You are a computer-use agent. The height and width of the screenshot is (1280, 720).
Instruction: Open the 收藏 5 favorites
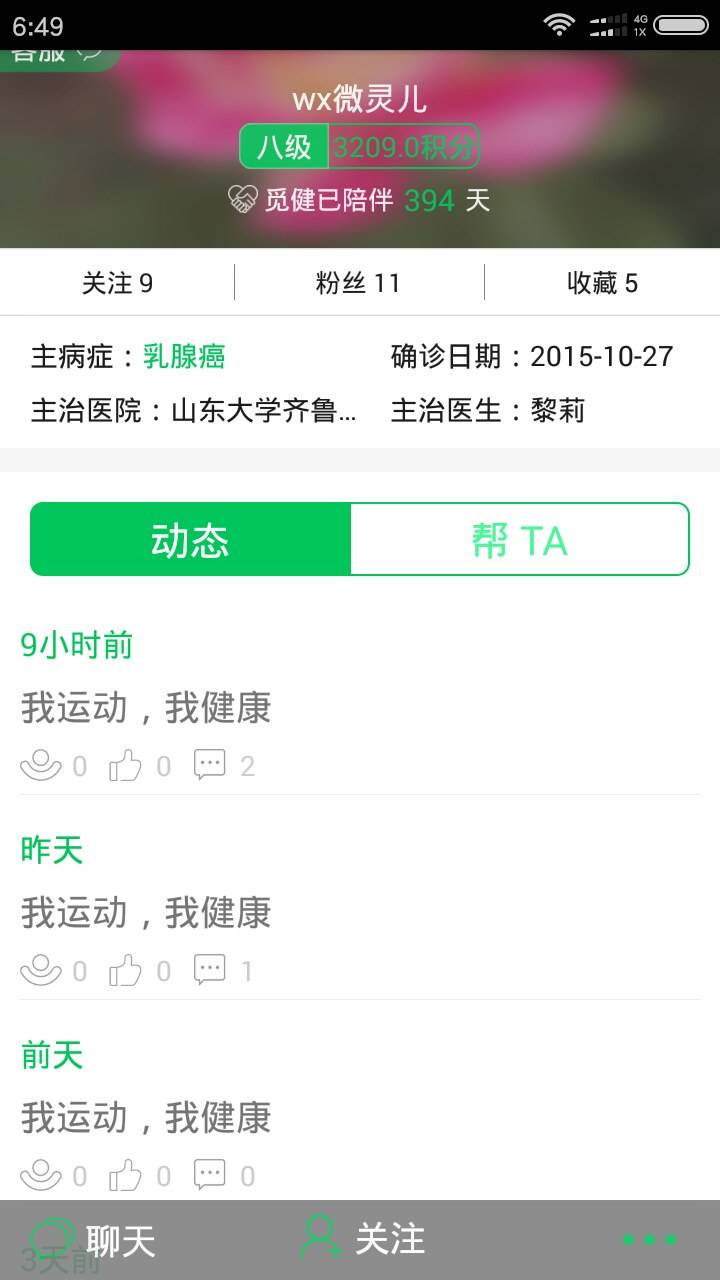[x=602, y=283]
